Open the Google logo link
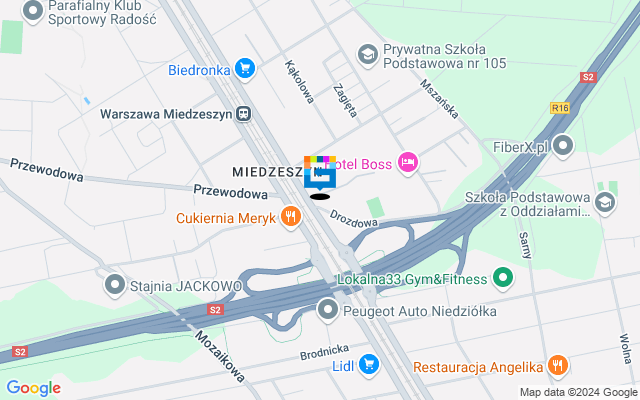Viewport: 640px width, 400px height. (33, 387)
